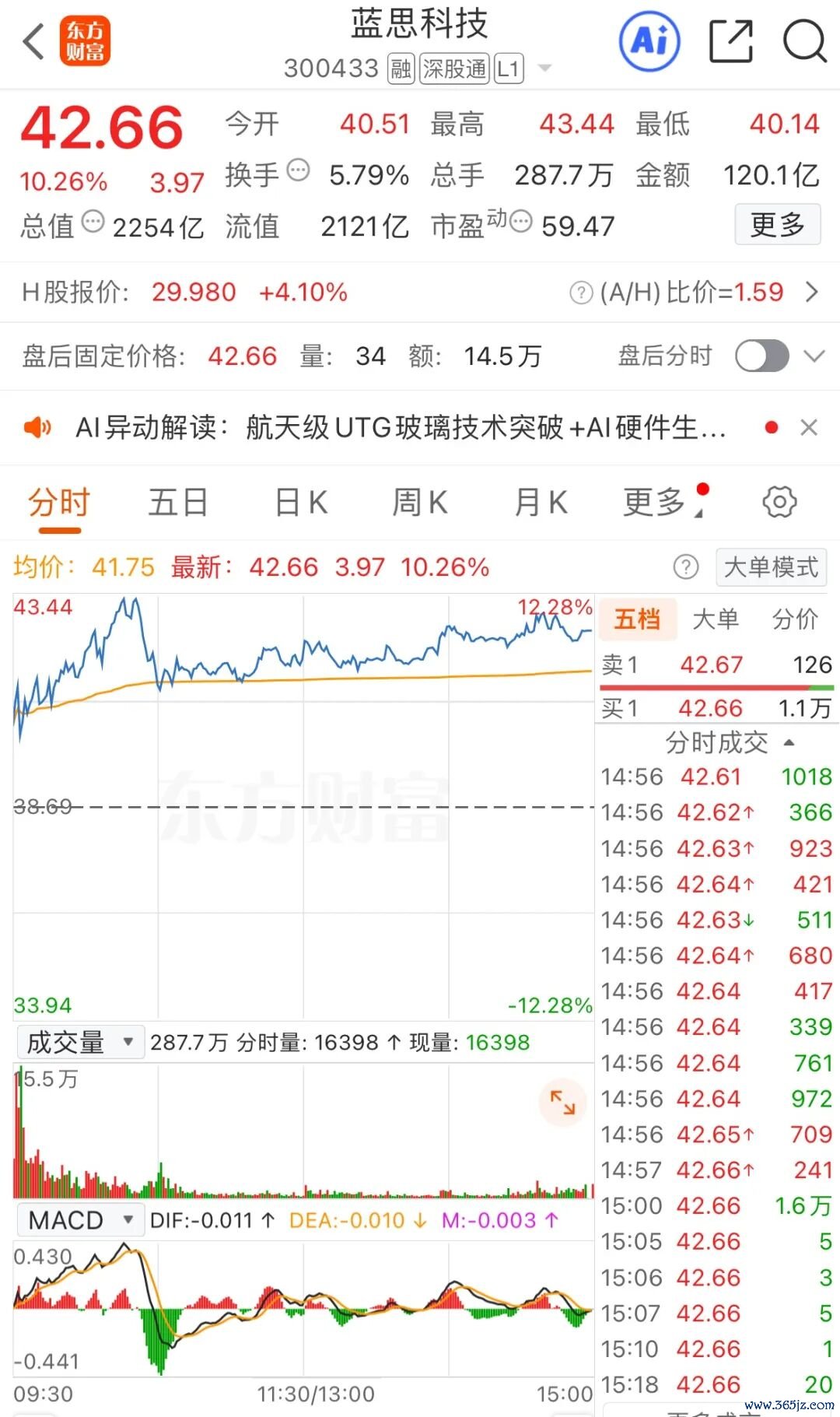This screenshot has height=1417, width=840.
Task: Open chart settings via the gear icon
Action: point(777,502)
